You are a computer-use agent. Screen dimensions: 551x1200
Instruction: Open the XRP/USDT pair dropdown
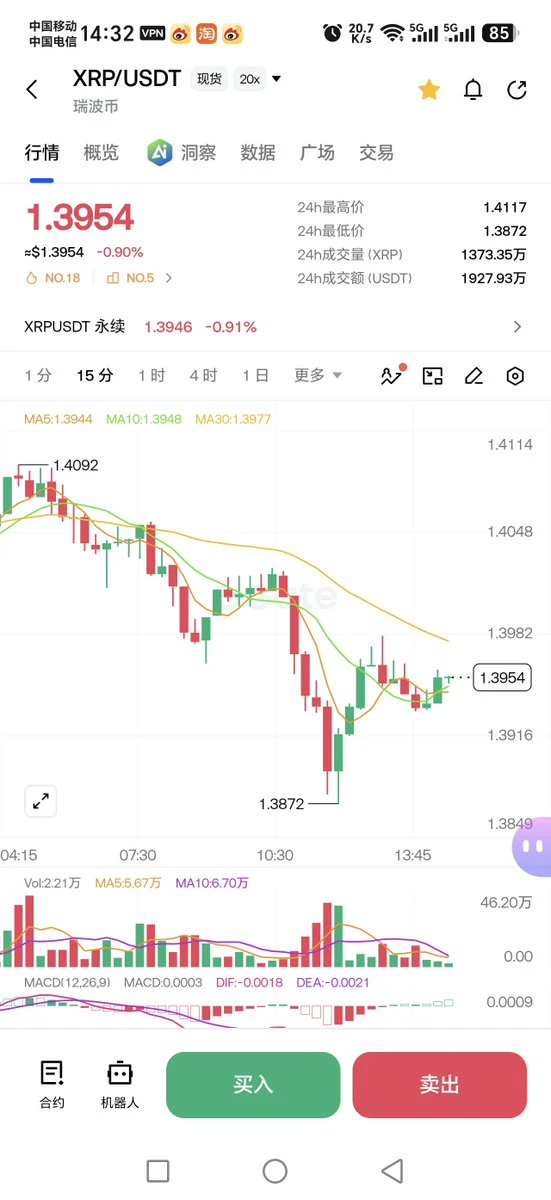click(277, 80)
